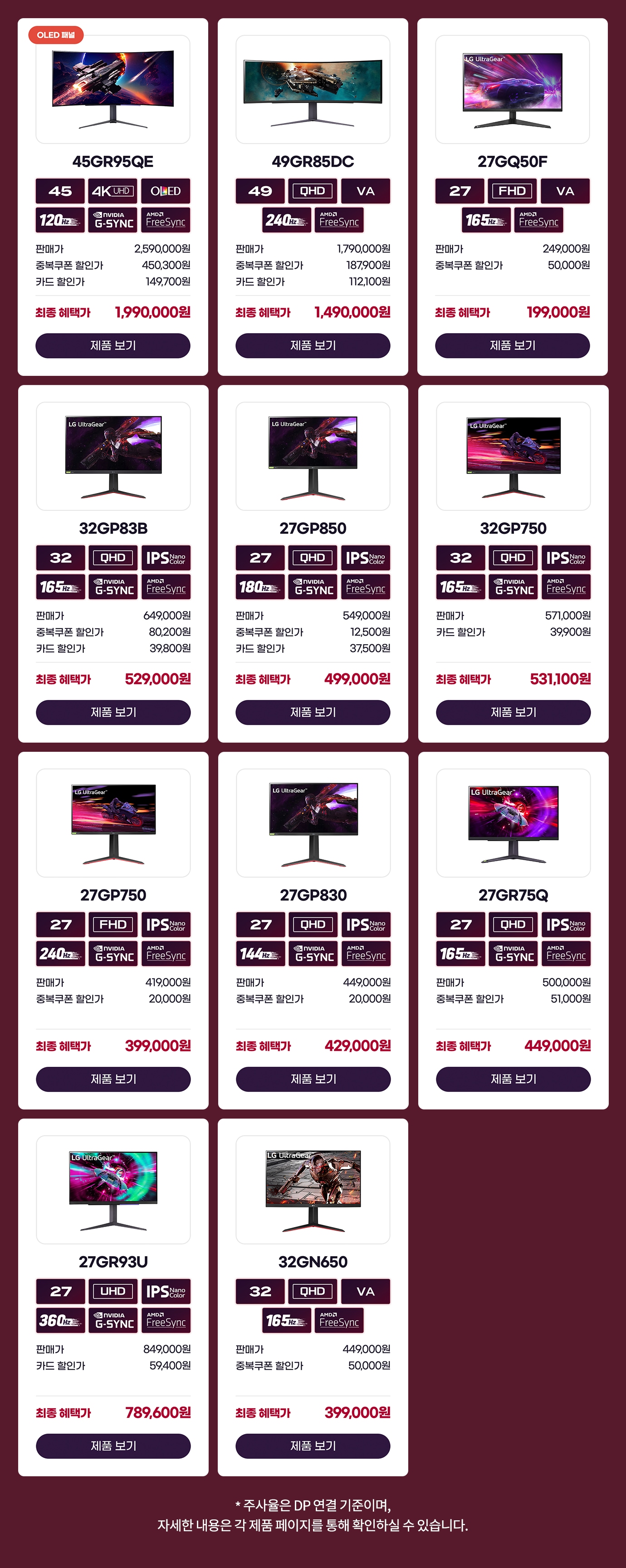The width and height of the screenshot is (626, 1568).
Task: Tap 제품 보기 under 27GP750
Action: coord(113,1079)
